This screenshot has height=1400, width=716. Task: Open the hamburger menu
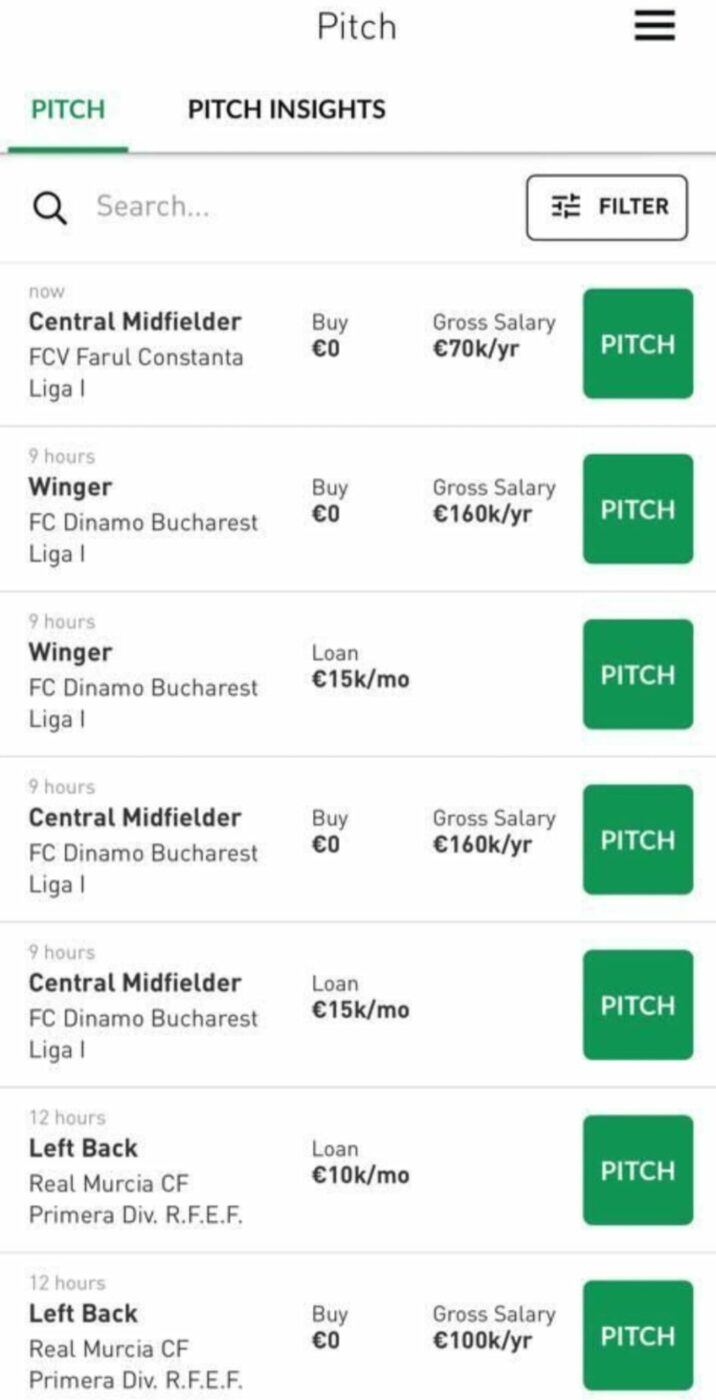(x=655, y=26)
